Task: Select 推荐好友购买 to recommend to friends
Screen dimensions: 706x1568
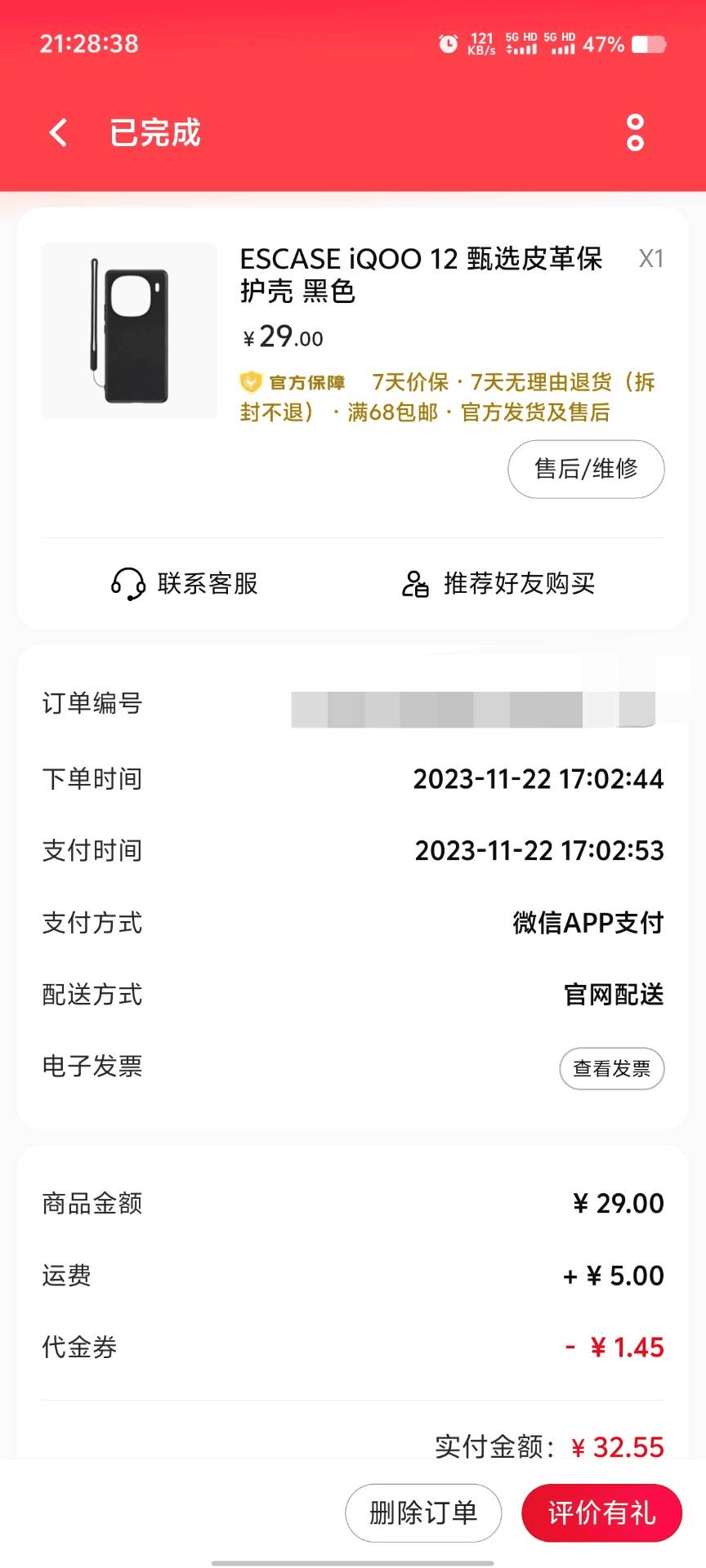Action: tap(498, 584)
